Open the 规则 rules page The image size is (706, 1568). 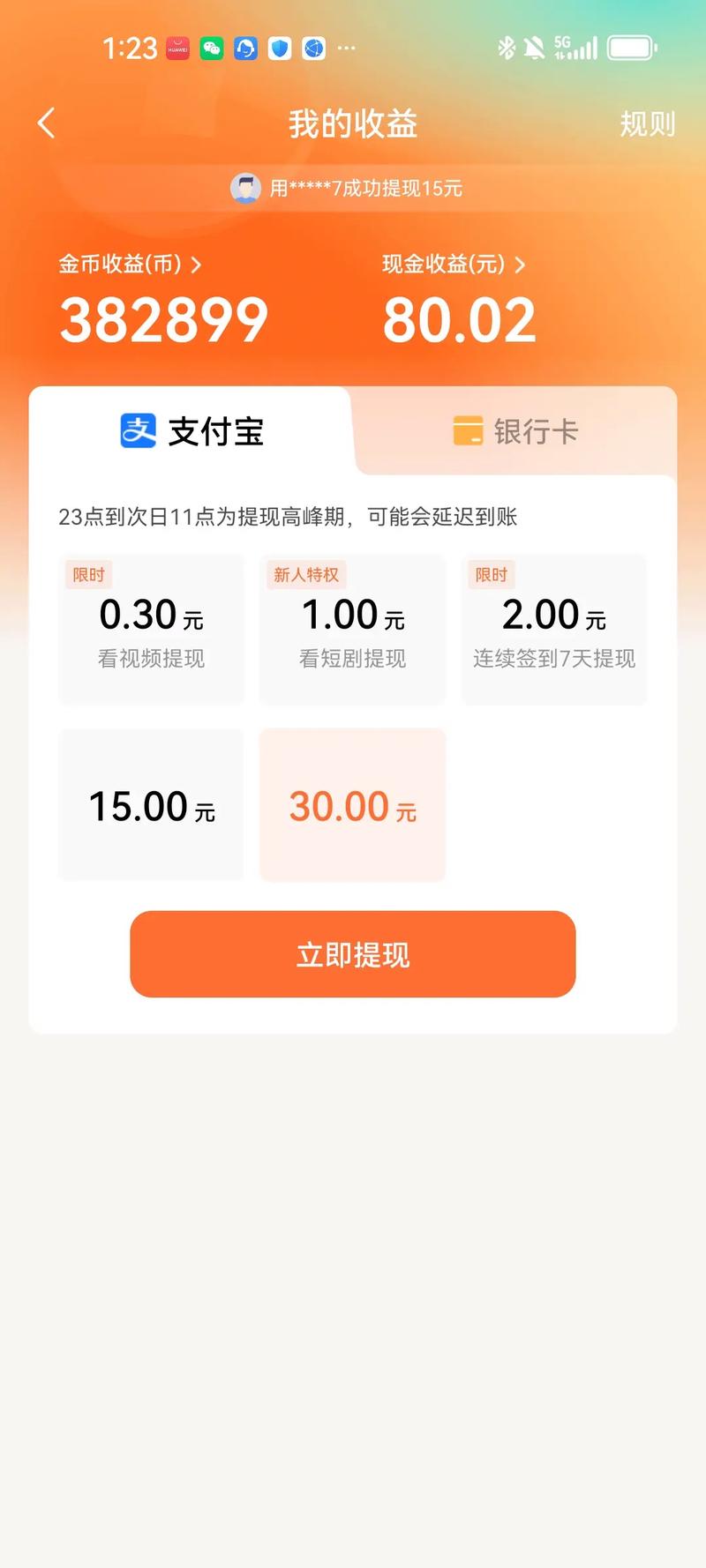coord(647,124)
